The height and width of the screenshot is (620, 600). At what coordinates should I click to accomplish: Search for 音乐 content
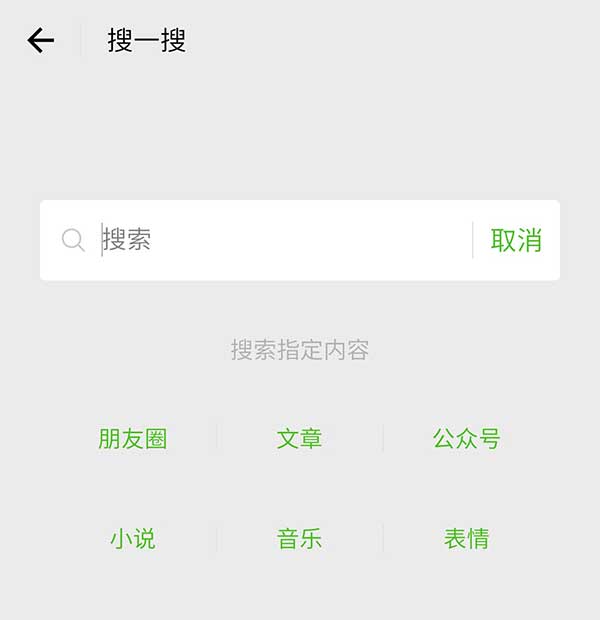(x=299, y=539)
